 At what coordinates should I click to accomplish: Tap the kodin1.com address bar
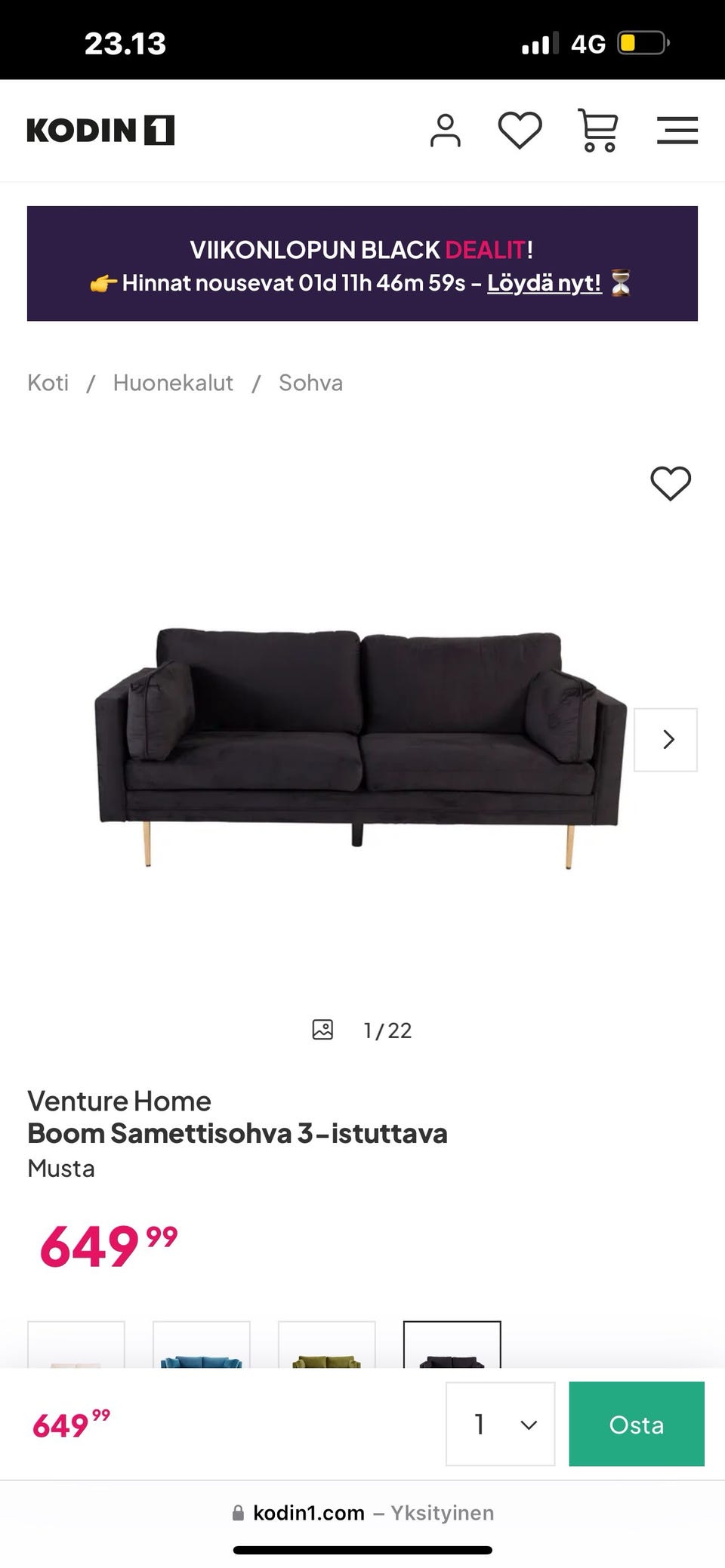click(362, 1513)
